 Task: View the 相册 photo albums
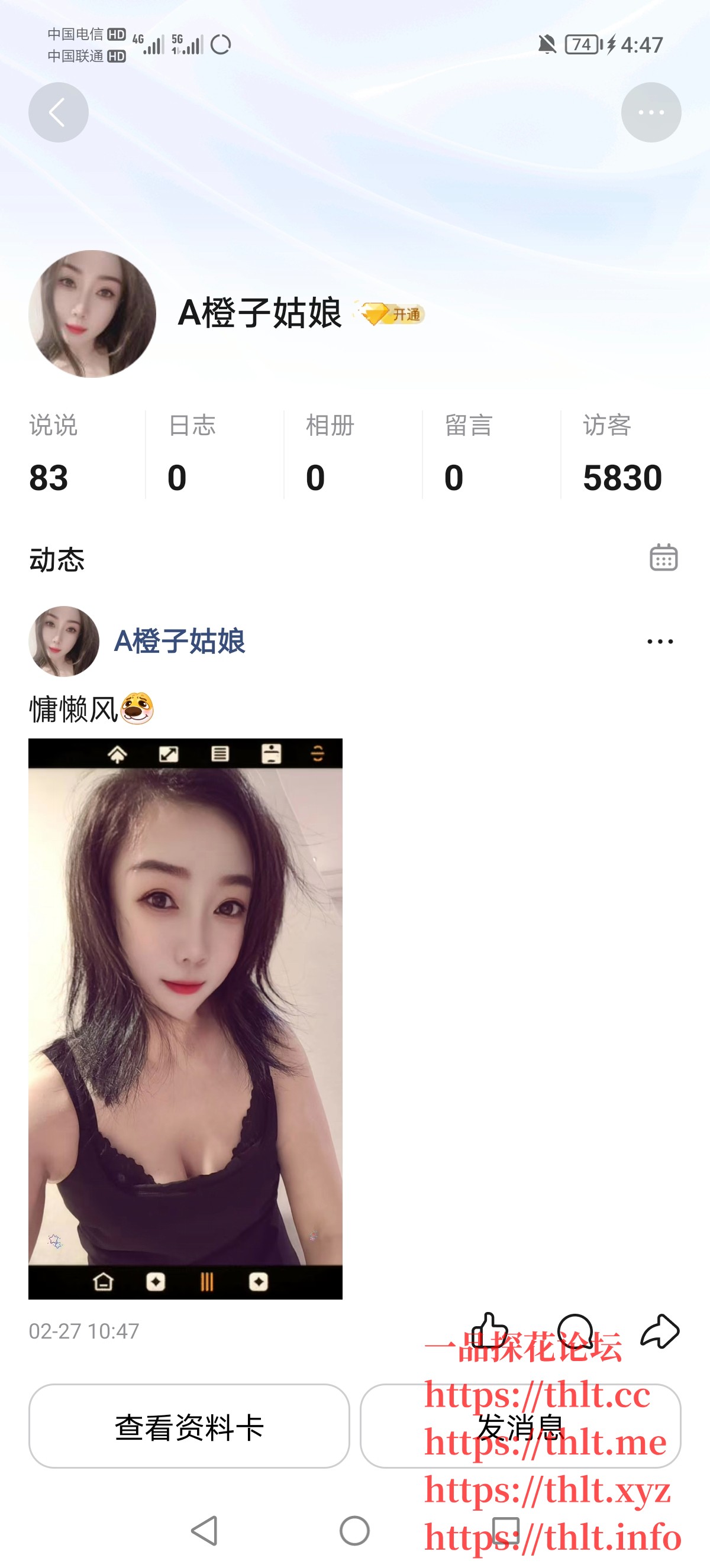click(x=329, y=451)
